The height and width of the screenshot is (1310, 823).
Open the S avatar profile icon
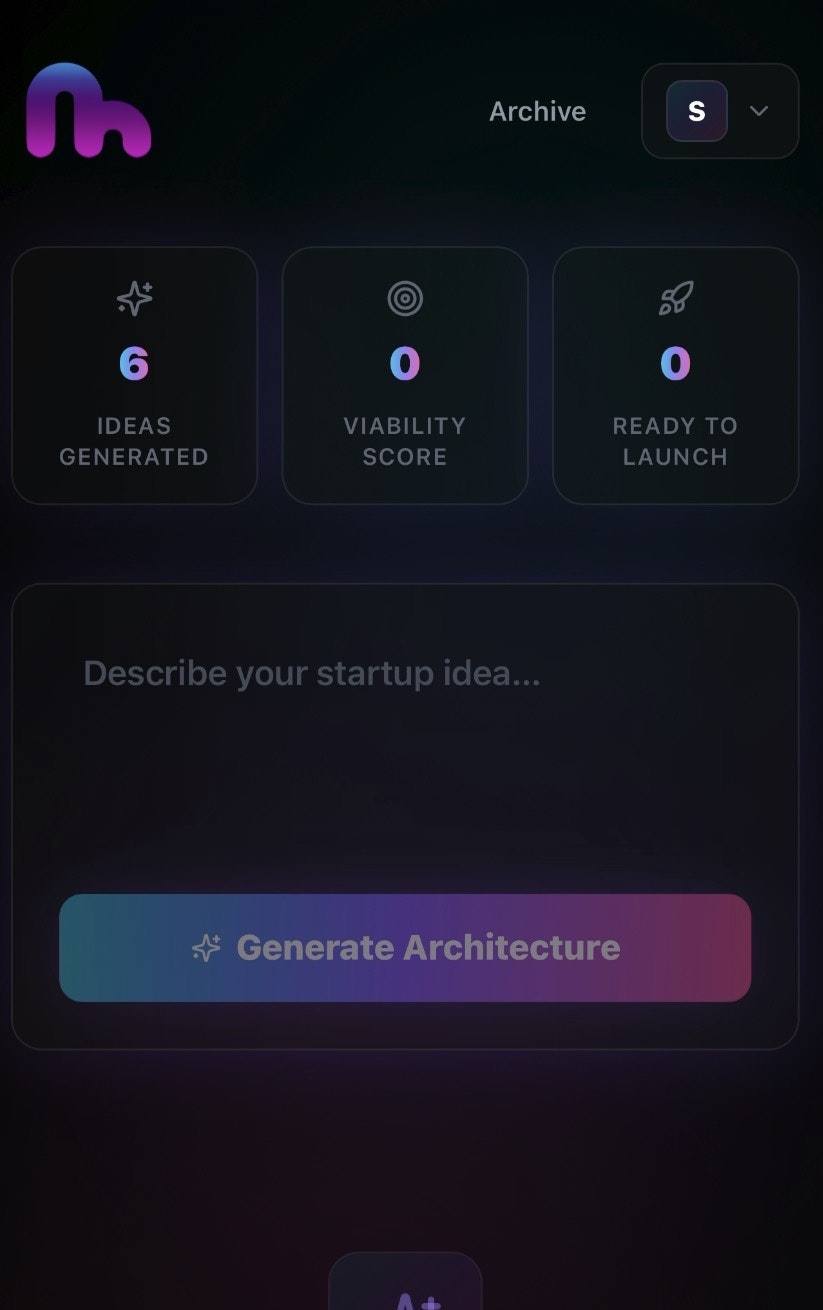coord(696,111)
